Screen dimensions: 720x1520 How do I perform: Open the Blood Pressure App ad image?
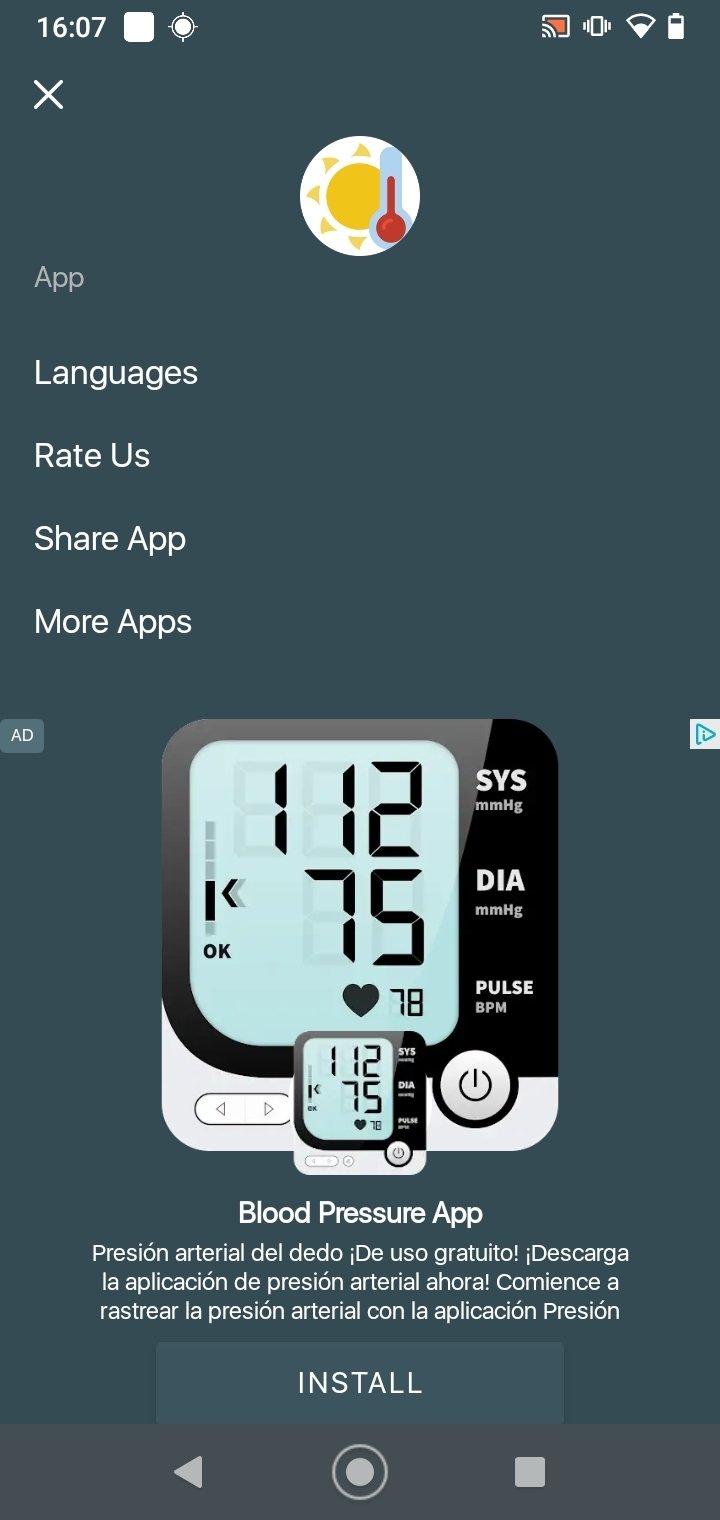tap(360, 946)
